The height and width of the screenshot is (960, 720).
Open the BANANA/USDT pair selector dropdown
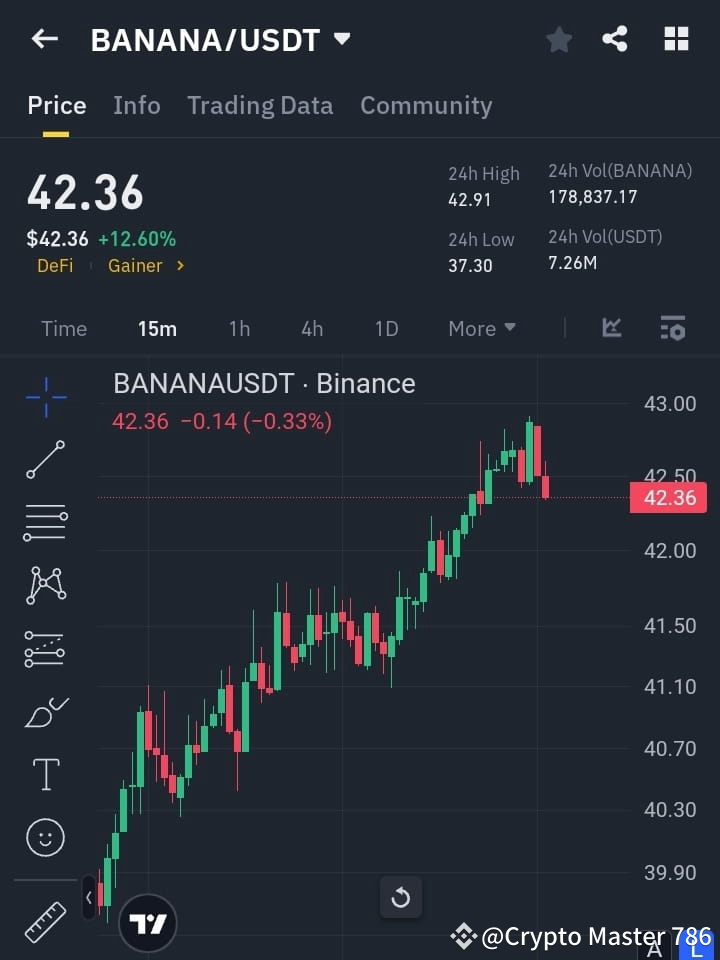tap(341, 39)
